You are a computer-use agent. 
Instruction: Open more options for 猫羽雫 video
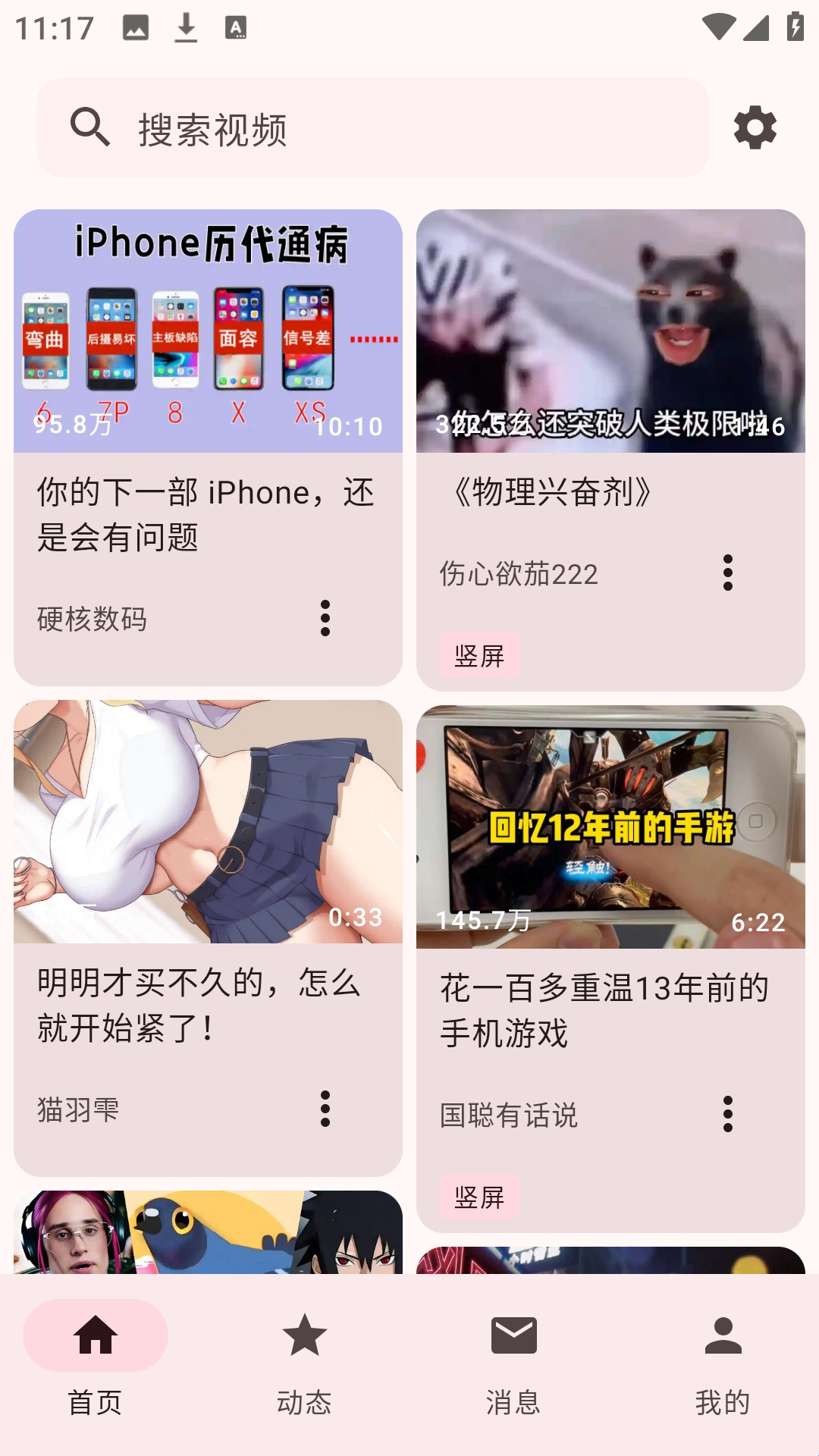pos(325,1109)
